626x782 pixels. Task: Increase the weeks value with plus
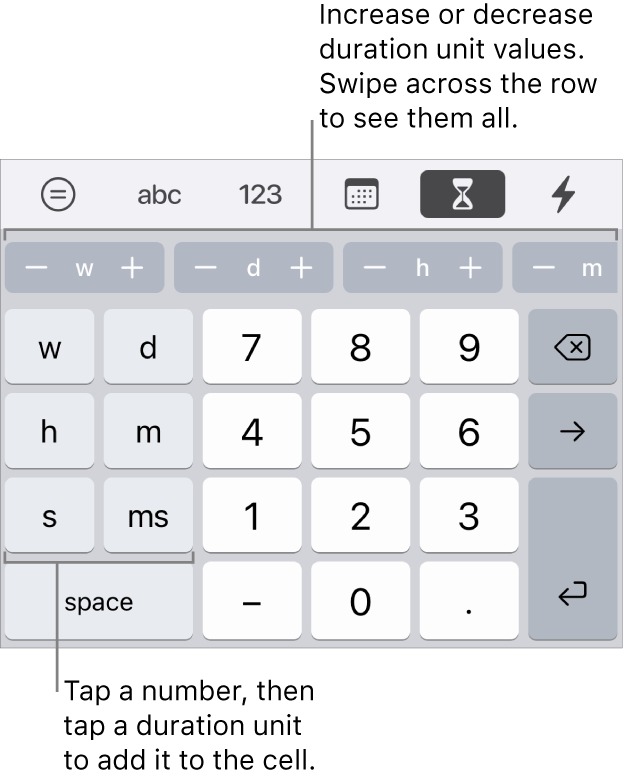[133, 269]
